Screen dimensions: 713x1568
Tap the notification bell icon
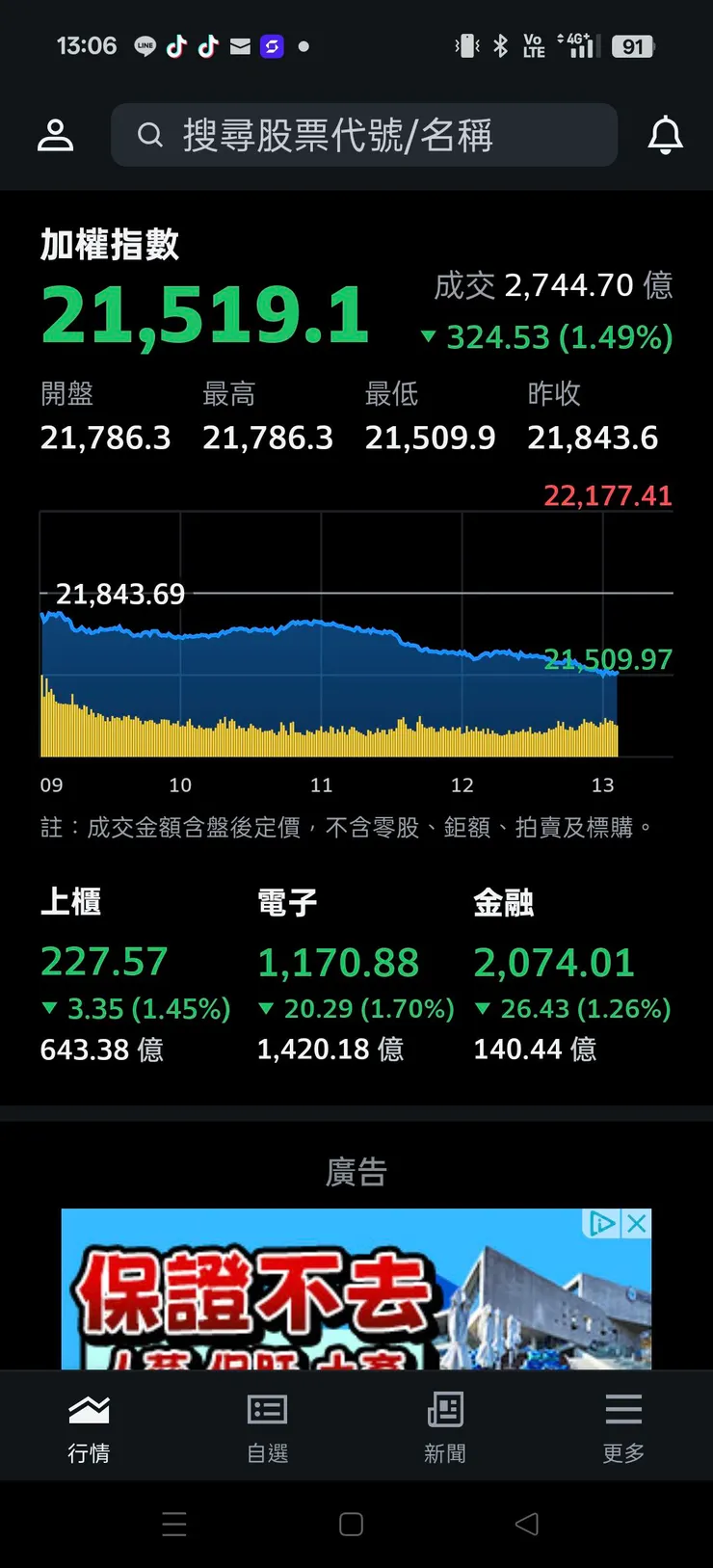tap(665, 135)
